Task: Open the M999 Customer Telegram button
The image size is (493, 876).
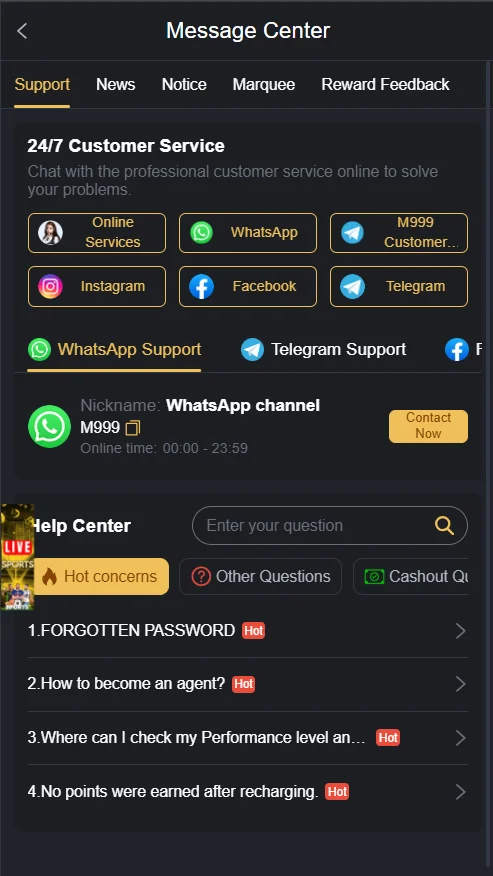Action: tap(399, 232)
